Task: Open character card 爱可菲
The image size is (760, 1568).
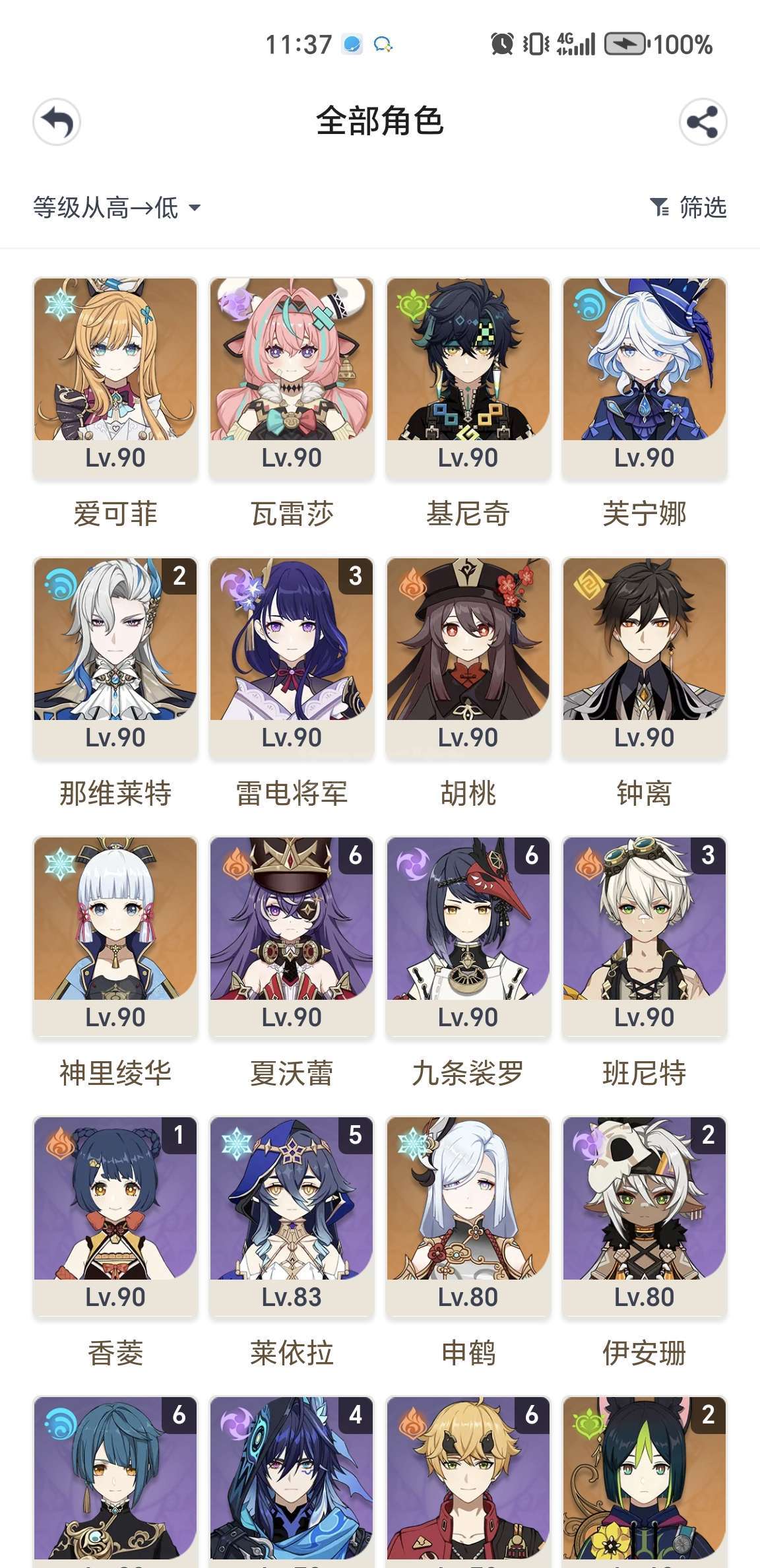Action: (115, 377)
